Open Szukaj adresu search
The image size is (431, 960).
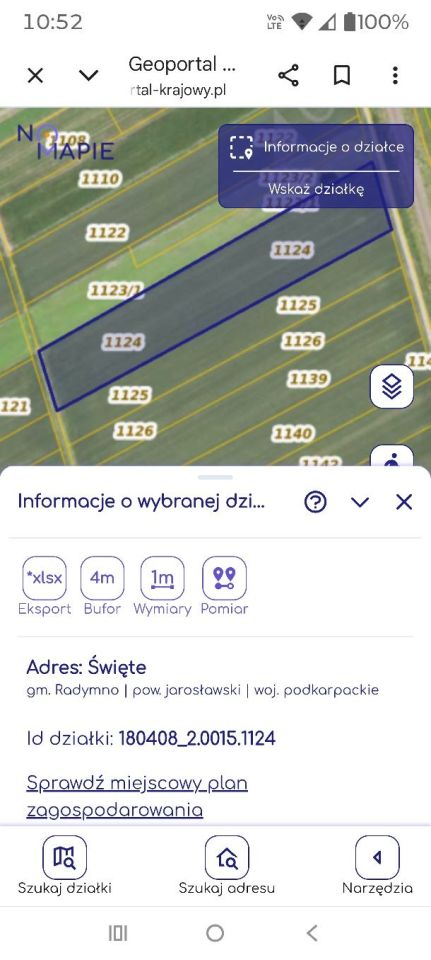click(x=227, y=866)
